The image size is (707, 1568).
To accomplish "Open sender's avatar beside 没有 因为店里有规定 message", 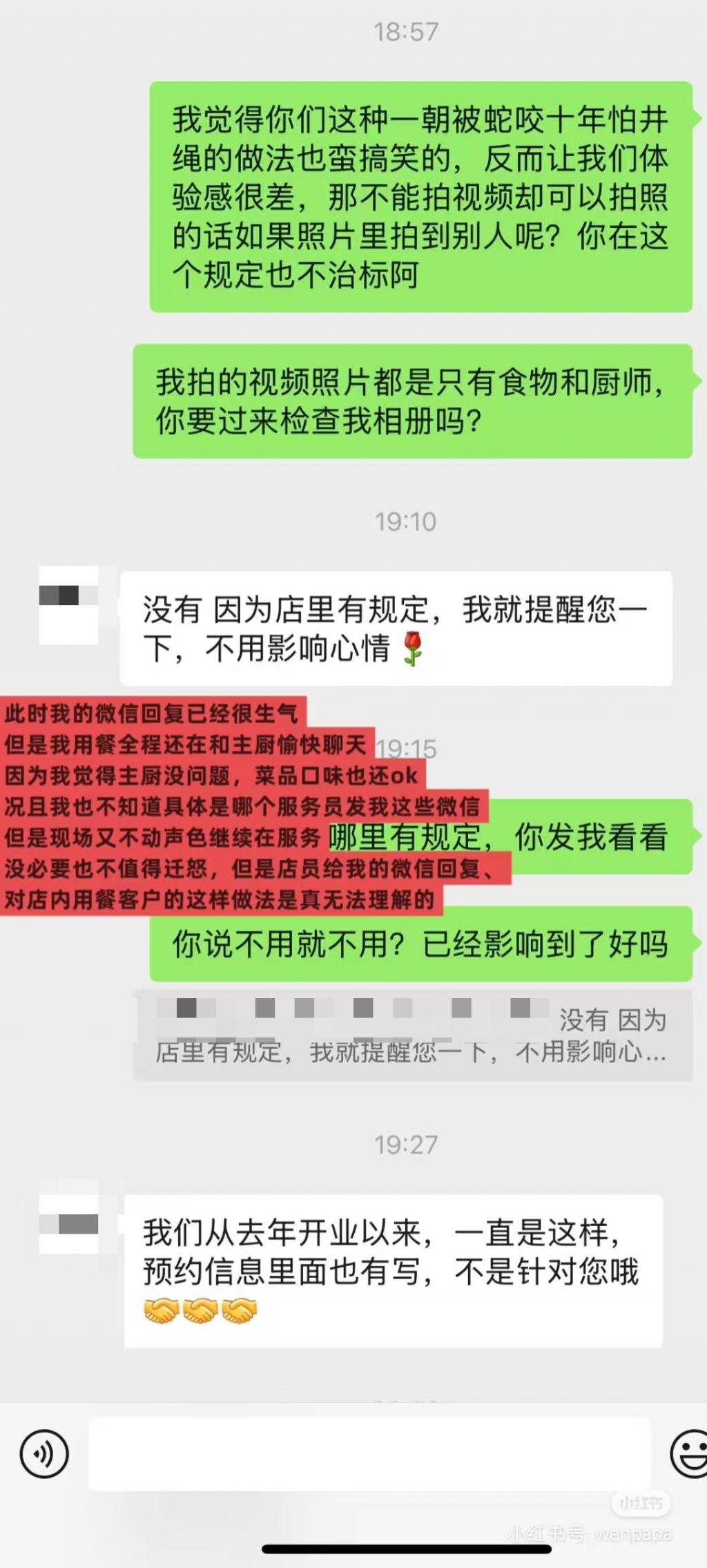I will 68,604.
